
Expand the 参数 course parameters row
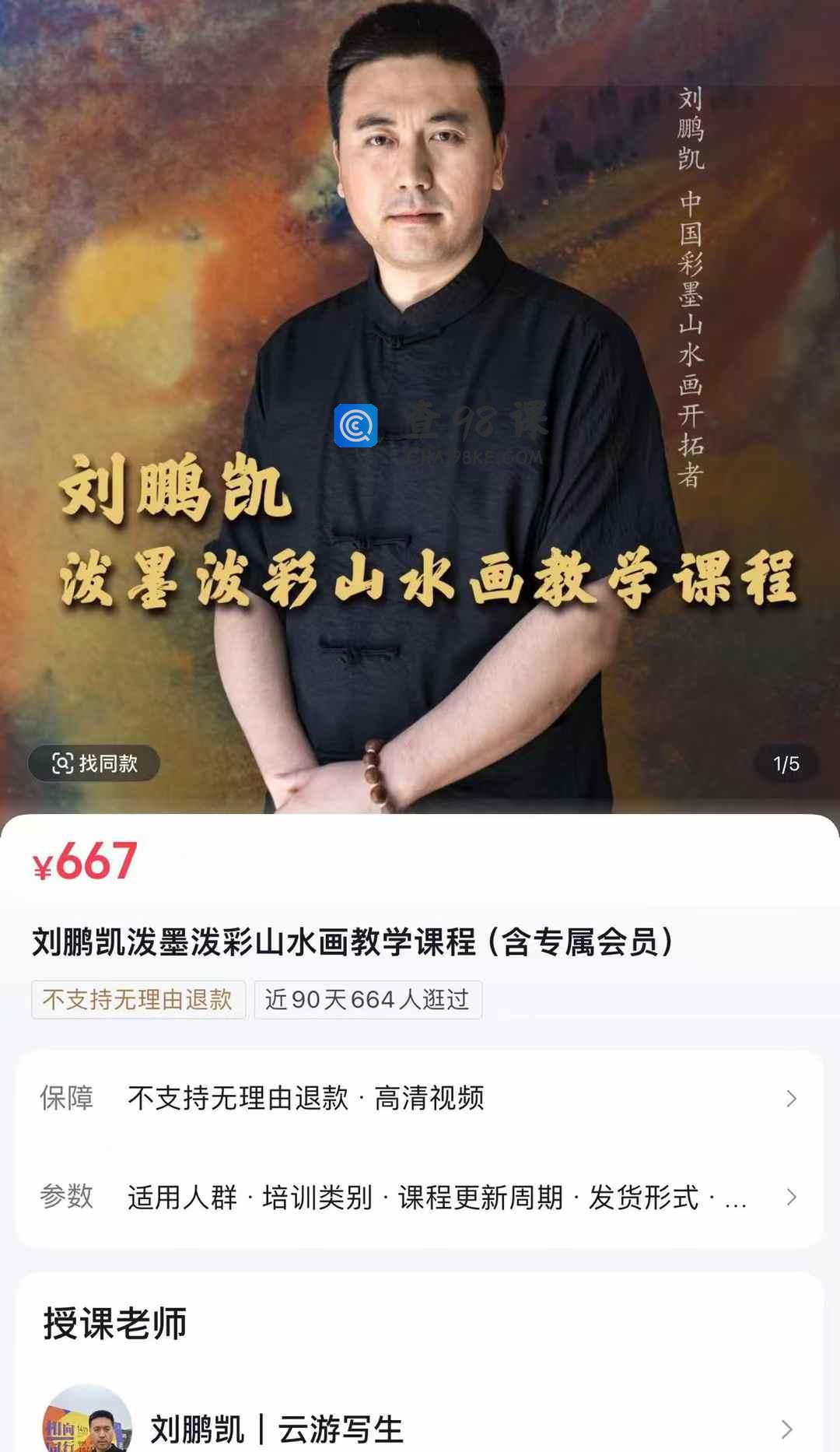pyautogui.click(x=420, y=1197)
